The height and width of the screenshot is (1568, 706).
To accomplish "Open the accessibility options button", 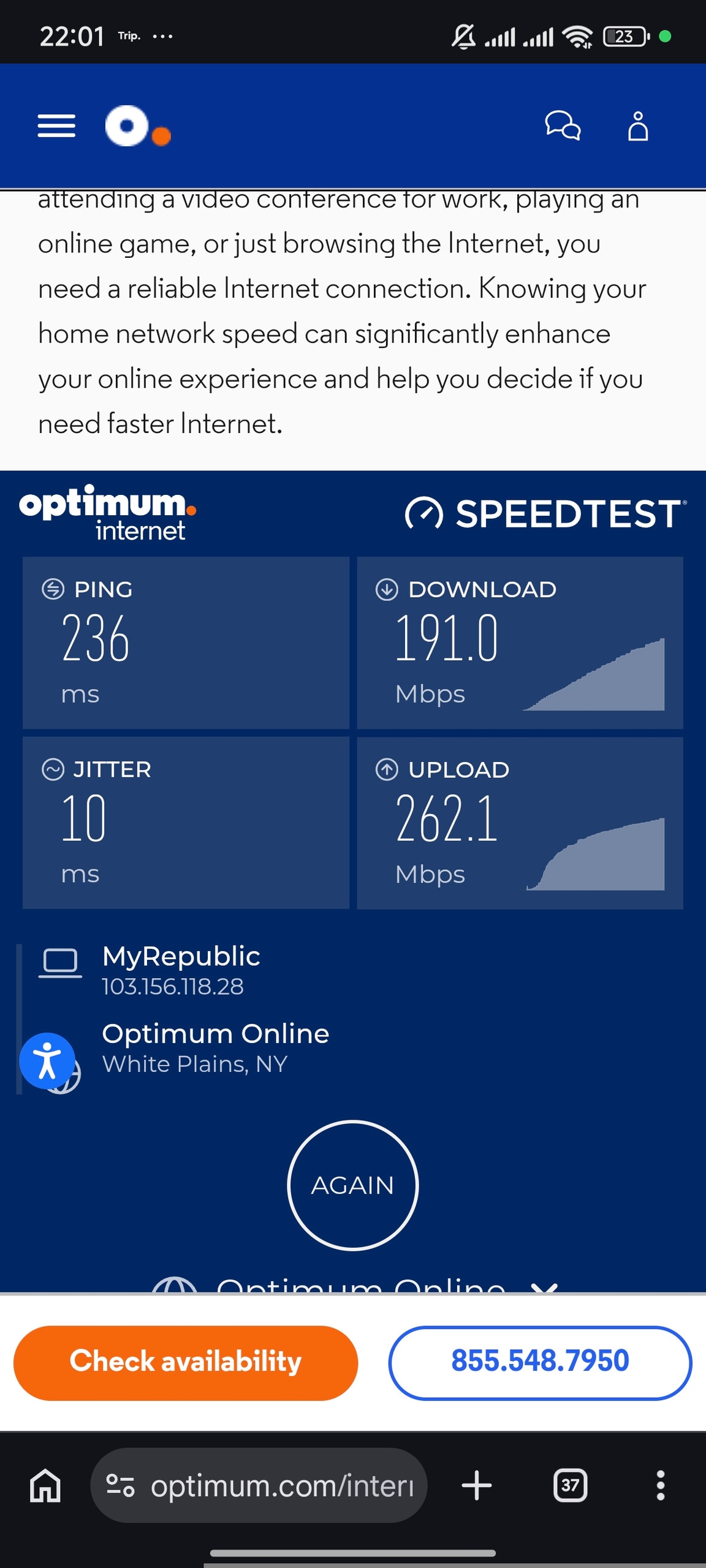I will coord(47,1061).
